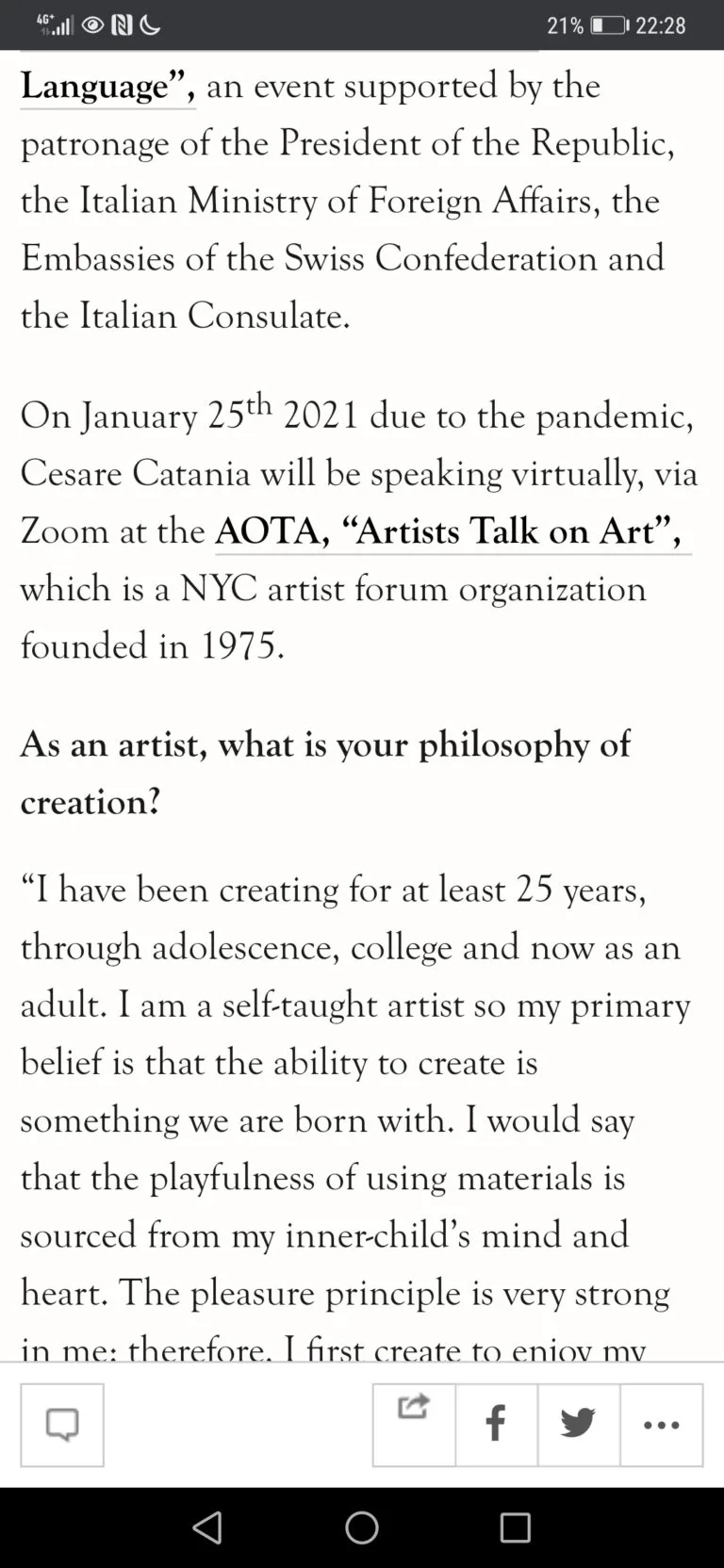Open the comments speech bubble
This screenshot has height=1568, width=724.
pyautogui.click(x=62, y=1425)
